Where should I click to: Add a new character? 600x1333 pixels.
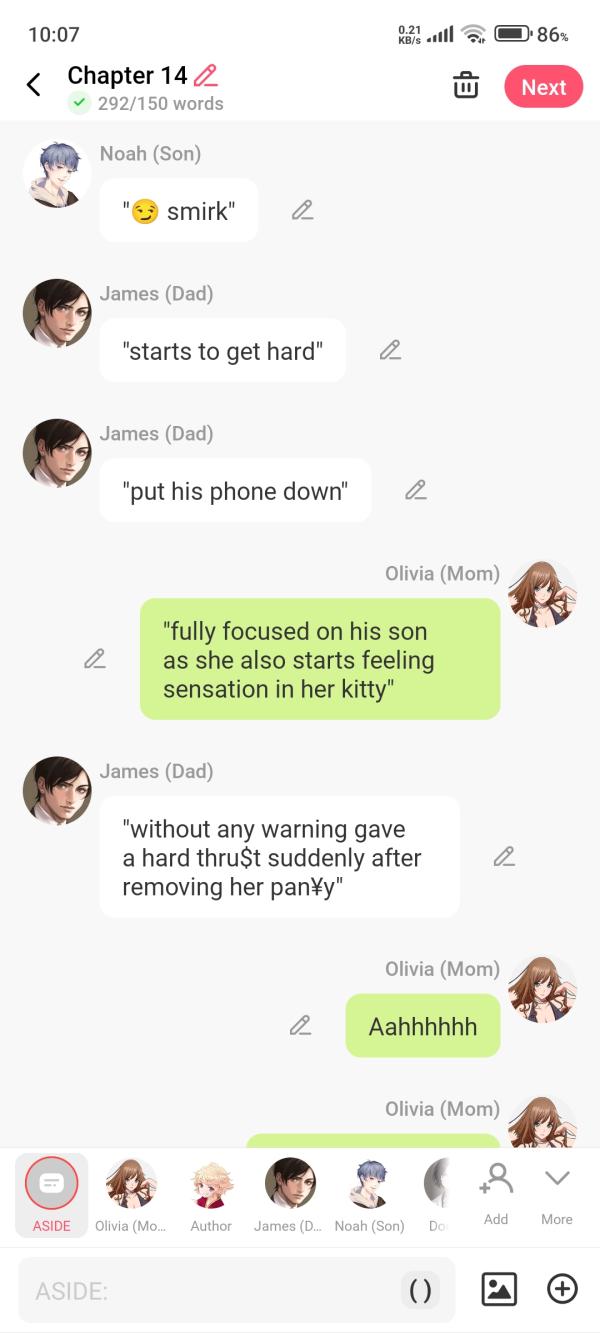click(x=496, y=1193)
